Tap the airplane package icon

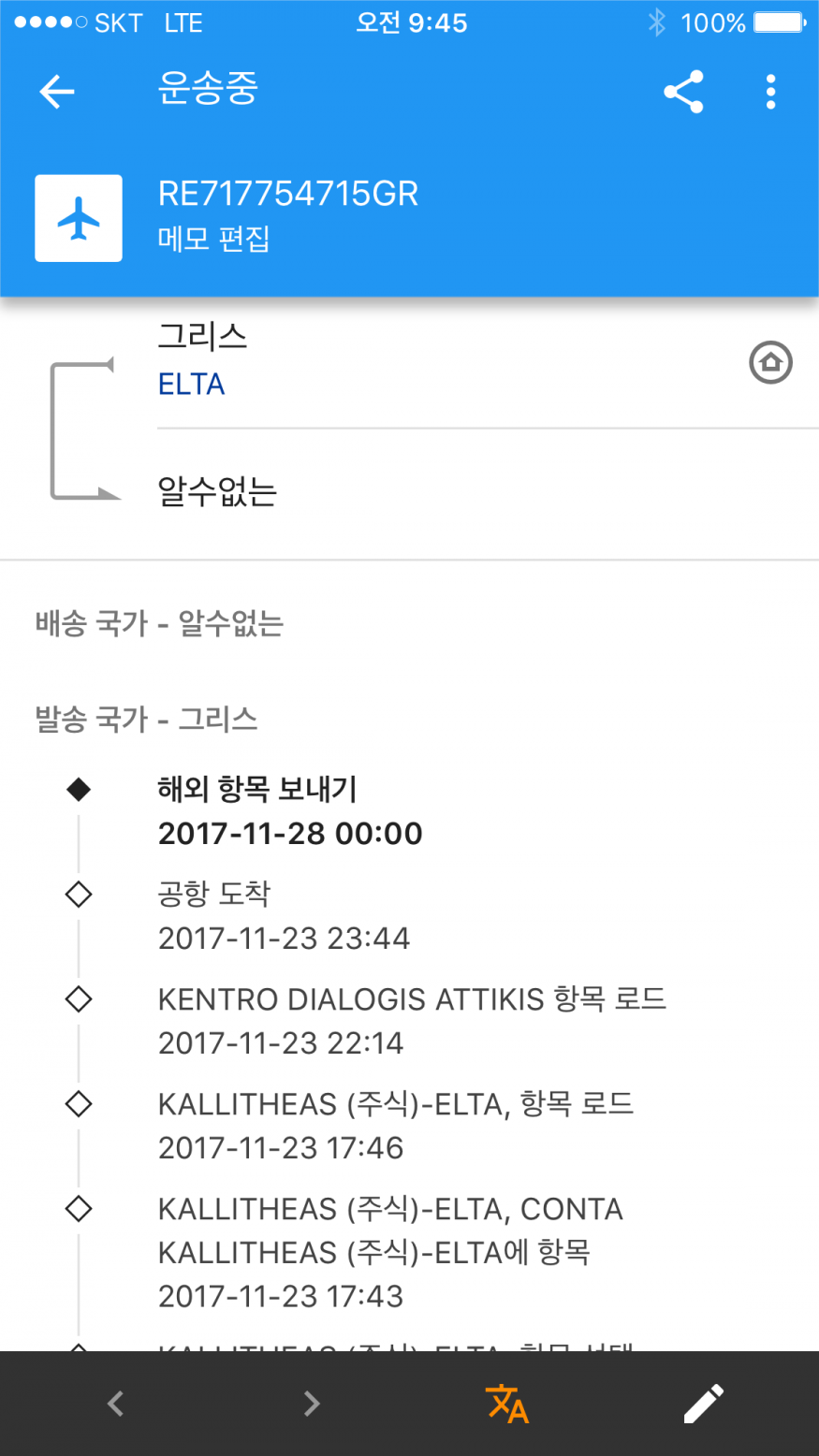tap(79, 218)
